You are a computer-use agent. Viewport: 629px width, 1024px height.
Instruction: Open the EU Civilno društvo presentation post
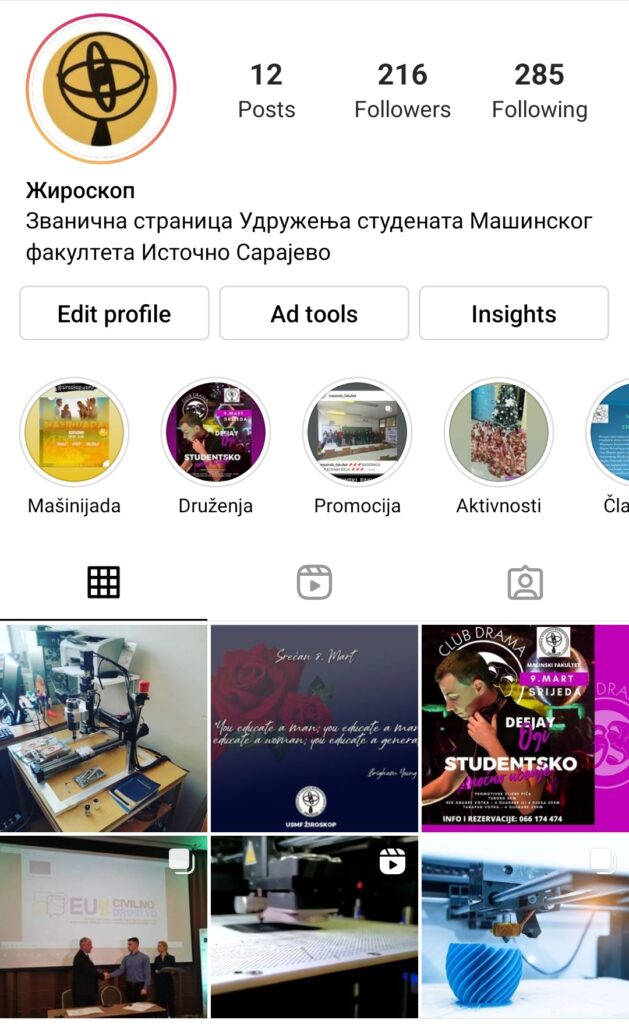103,927
